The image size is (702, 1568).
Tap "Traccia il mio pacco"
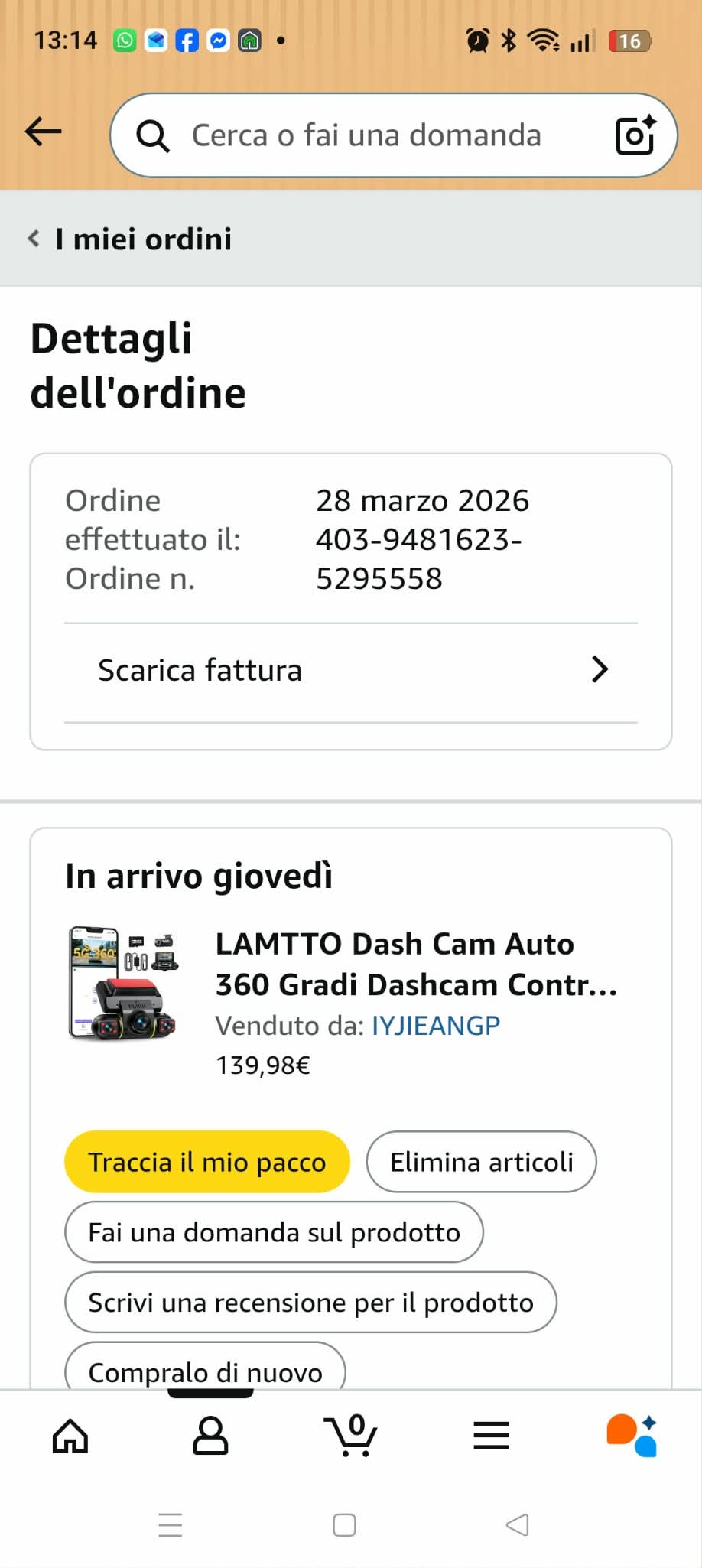[207, 1162]
